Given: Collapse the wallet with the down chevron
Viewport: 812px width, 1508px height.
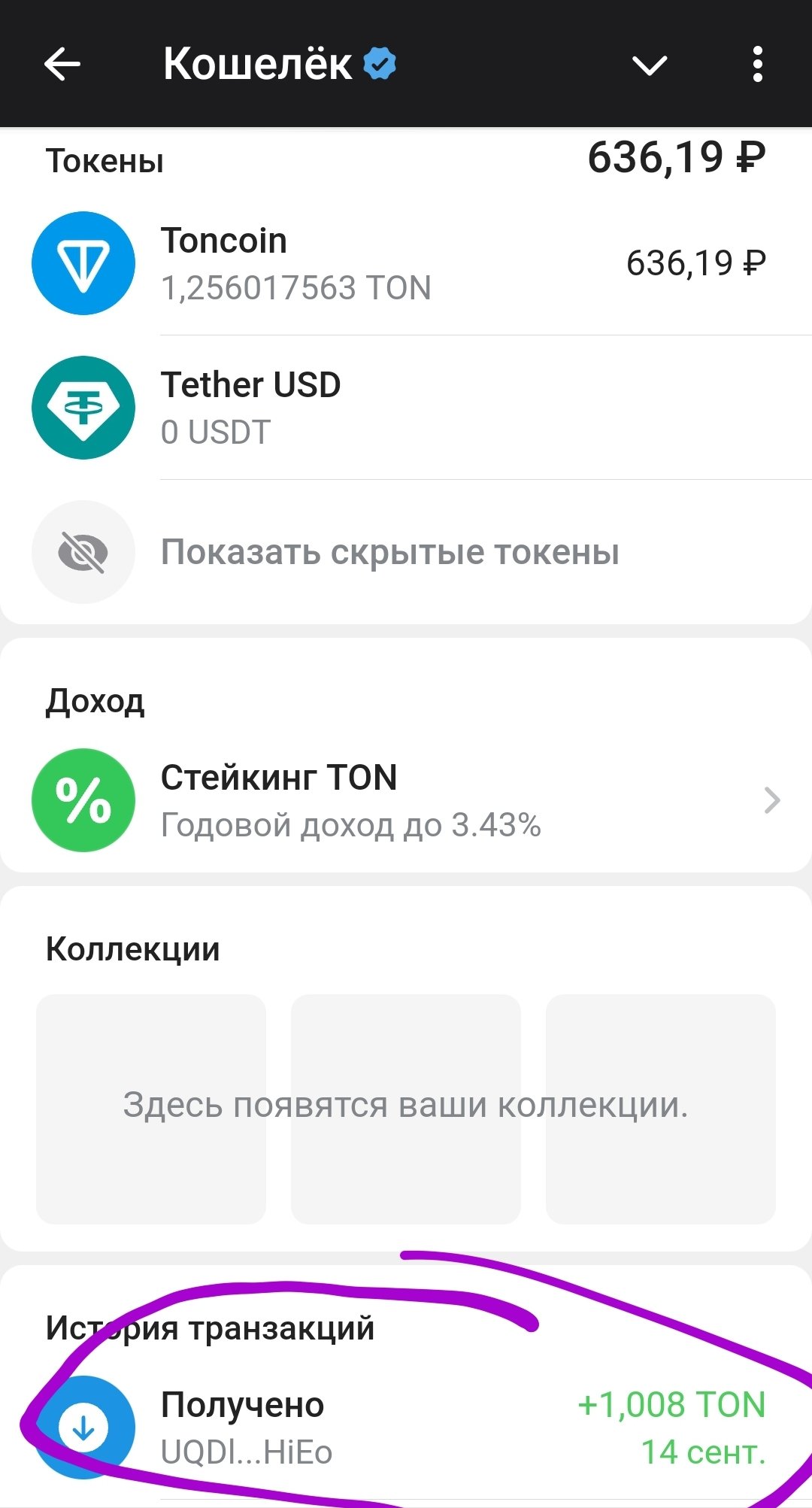Looking at the screenshot, I should click(x=650, y=65).
